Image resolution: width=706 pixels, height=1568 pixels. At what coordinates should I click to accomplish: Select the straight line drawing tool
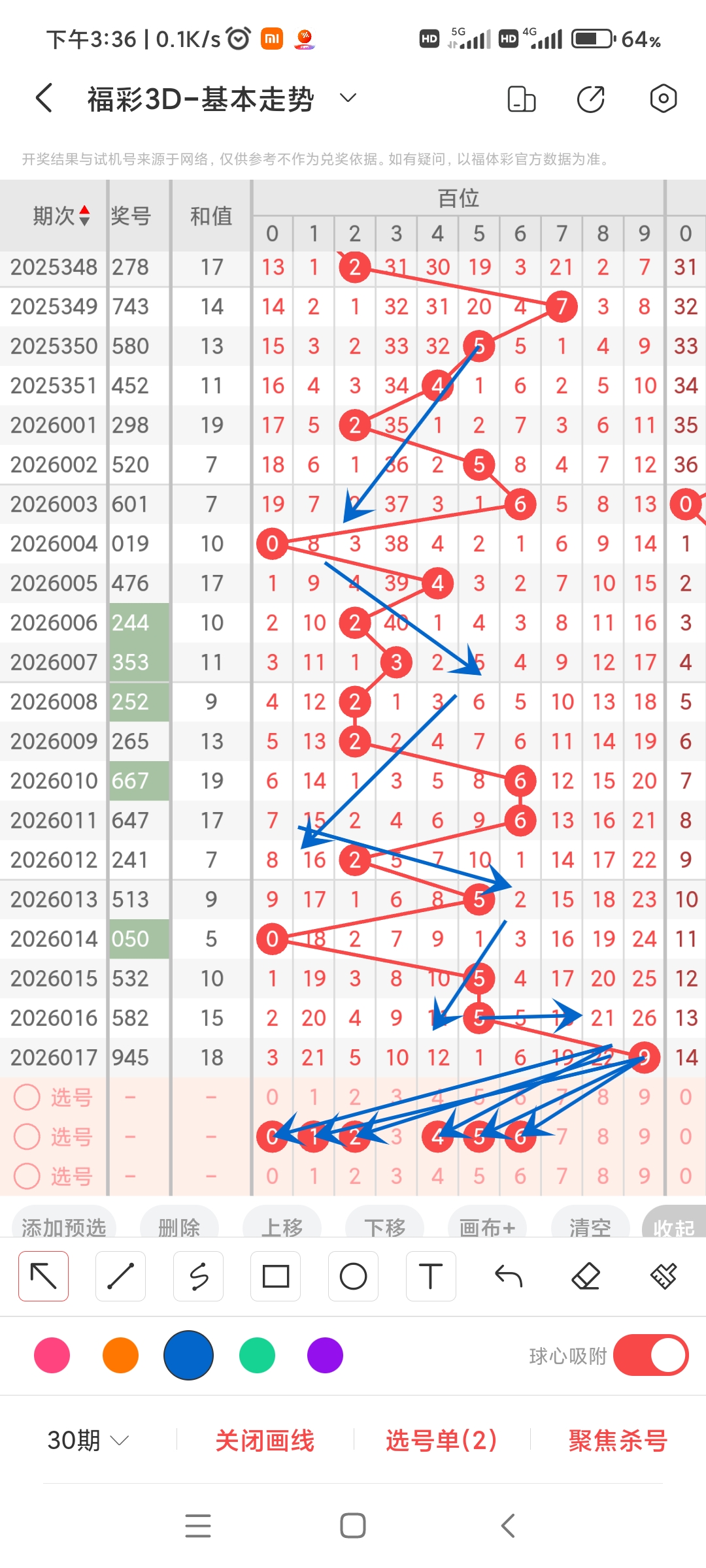121,1276
